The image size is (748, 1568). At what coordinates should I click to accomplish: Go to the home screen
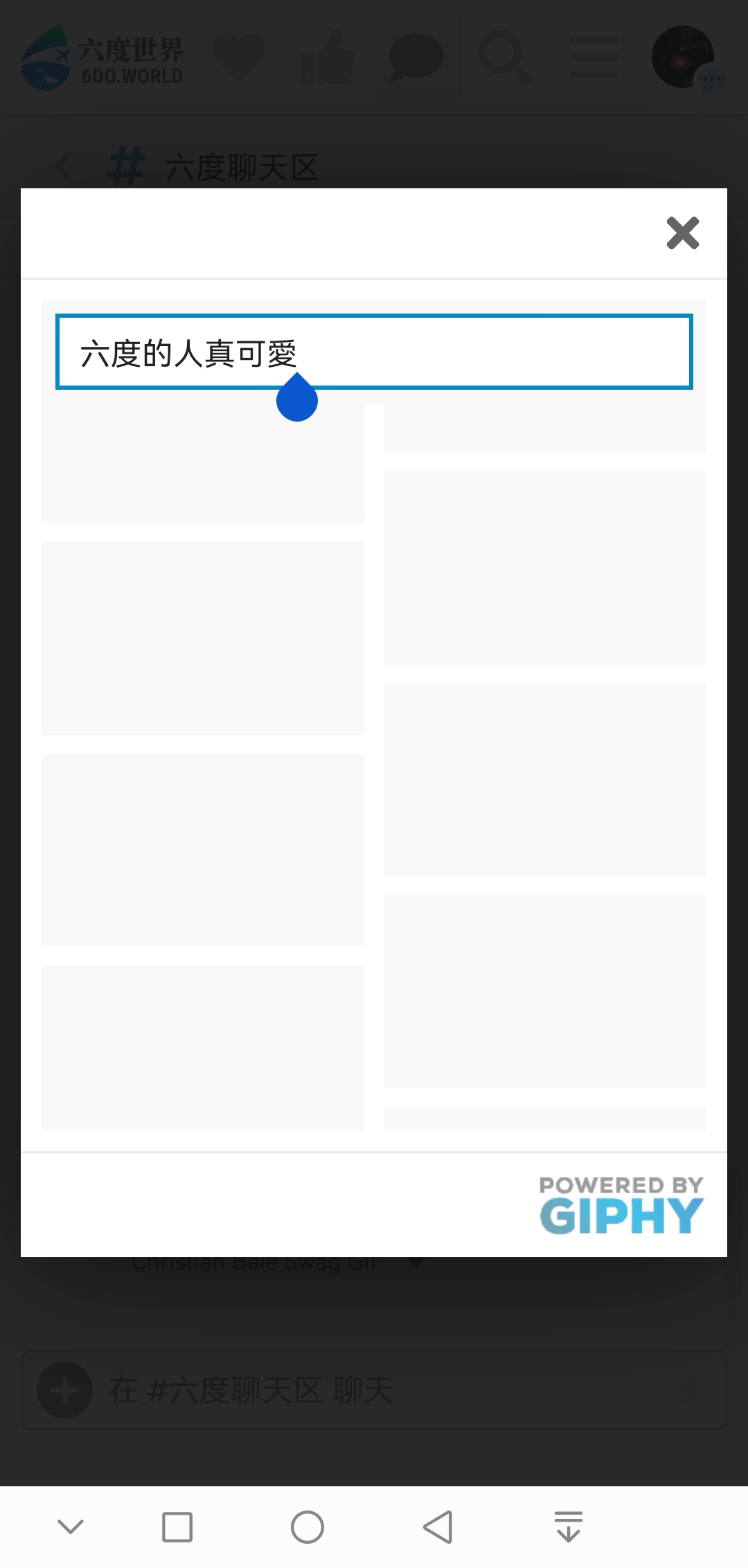point(308,1526)
